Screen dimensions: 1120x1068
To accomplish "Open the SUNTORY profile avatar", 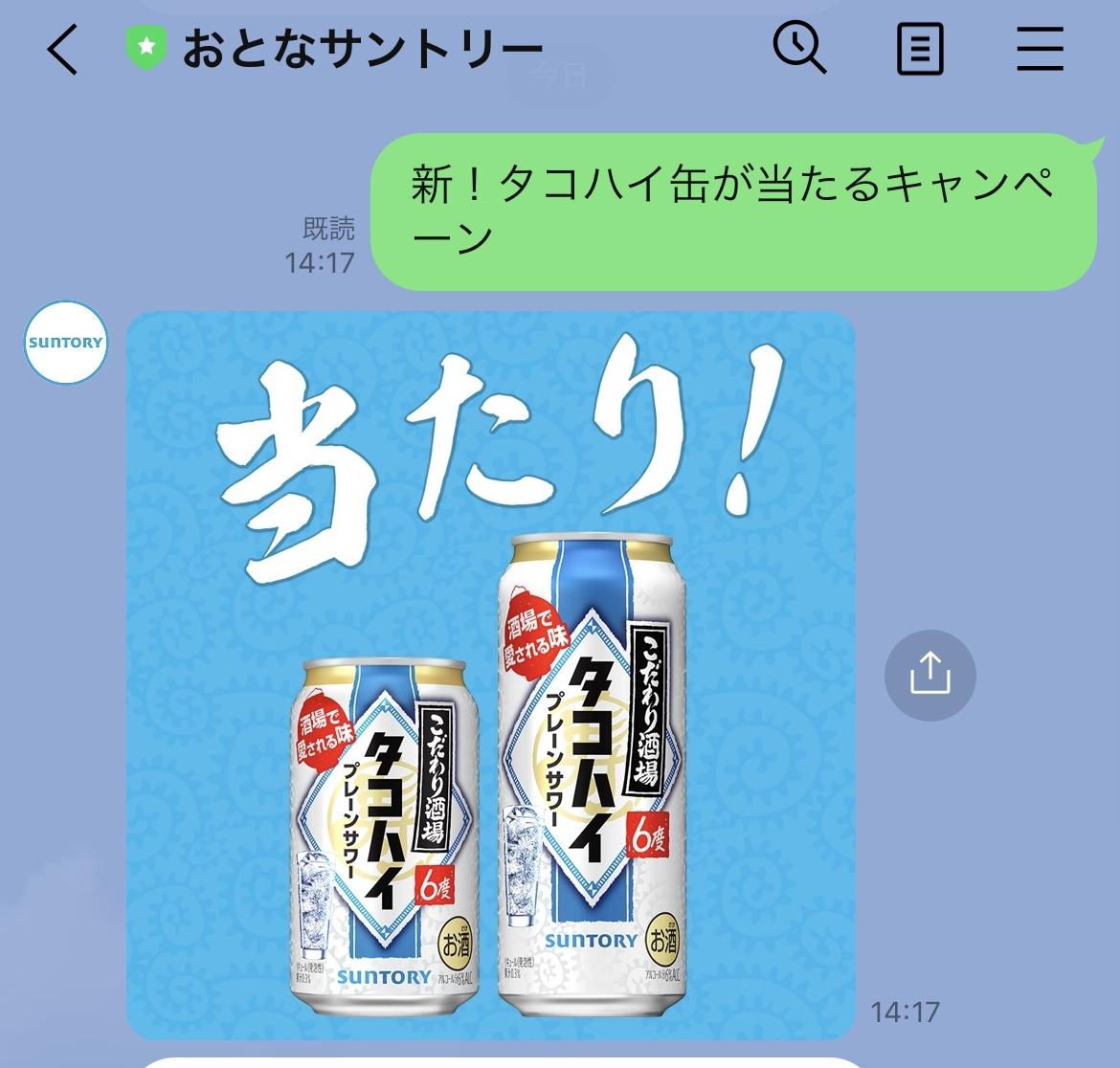I will point(65,343).
